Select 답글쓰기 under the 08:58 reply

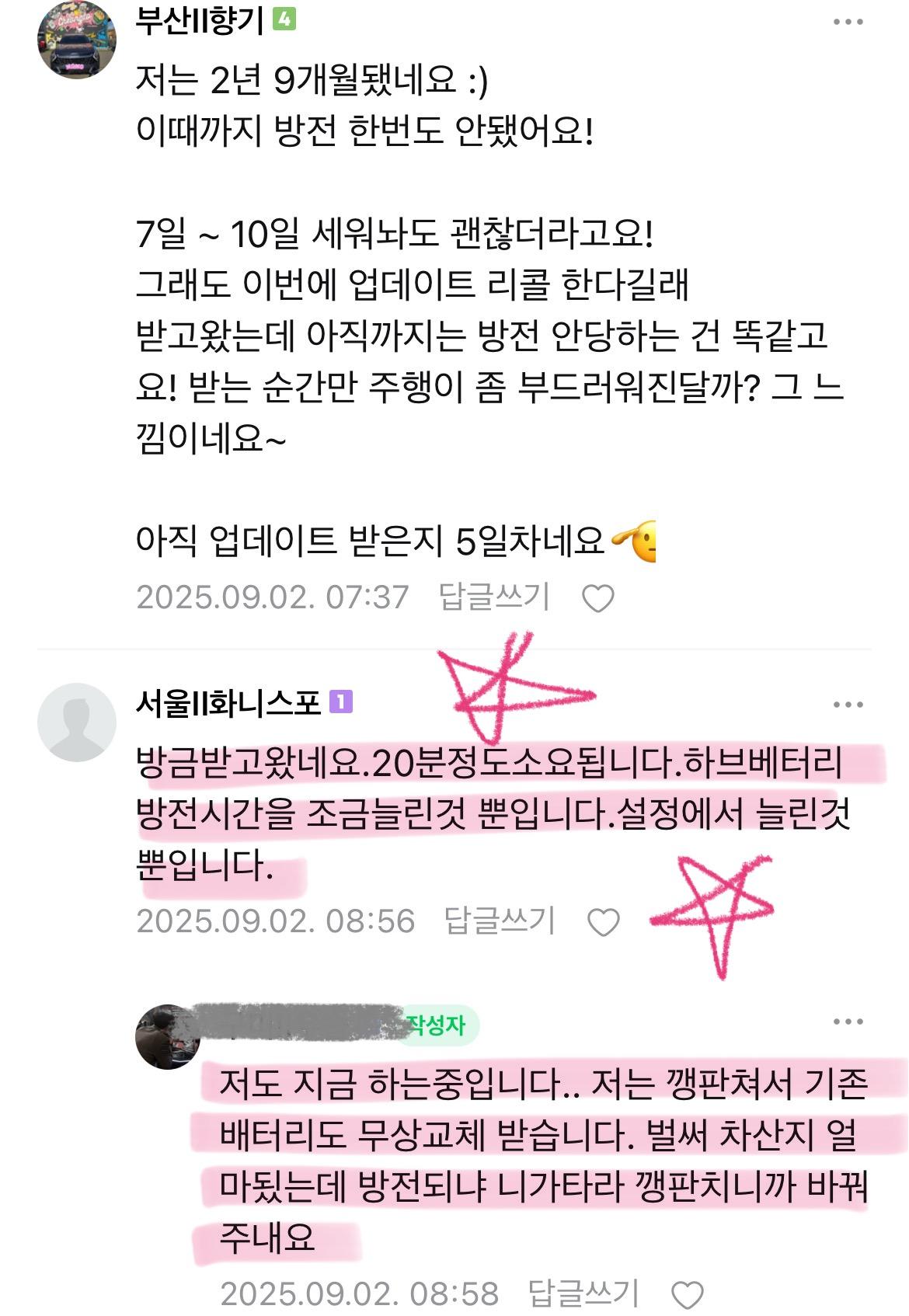(x=583, y=1293)
